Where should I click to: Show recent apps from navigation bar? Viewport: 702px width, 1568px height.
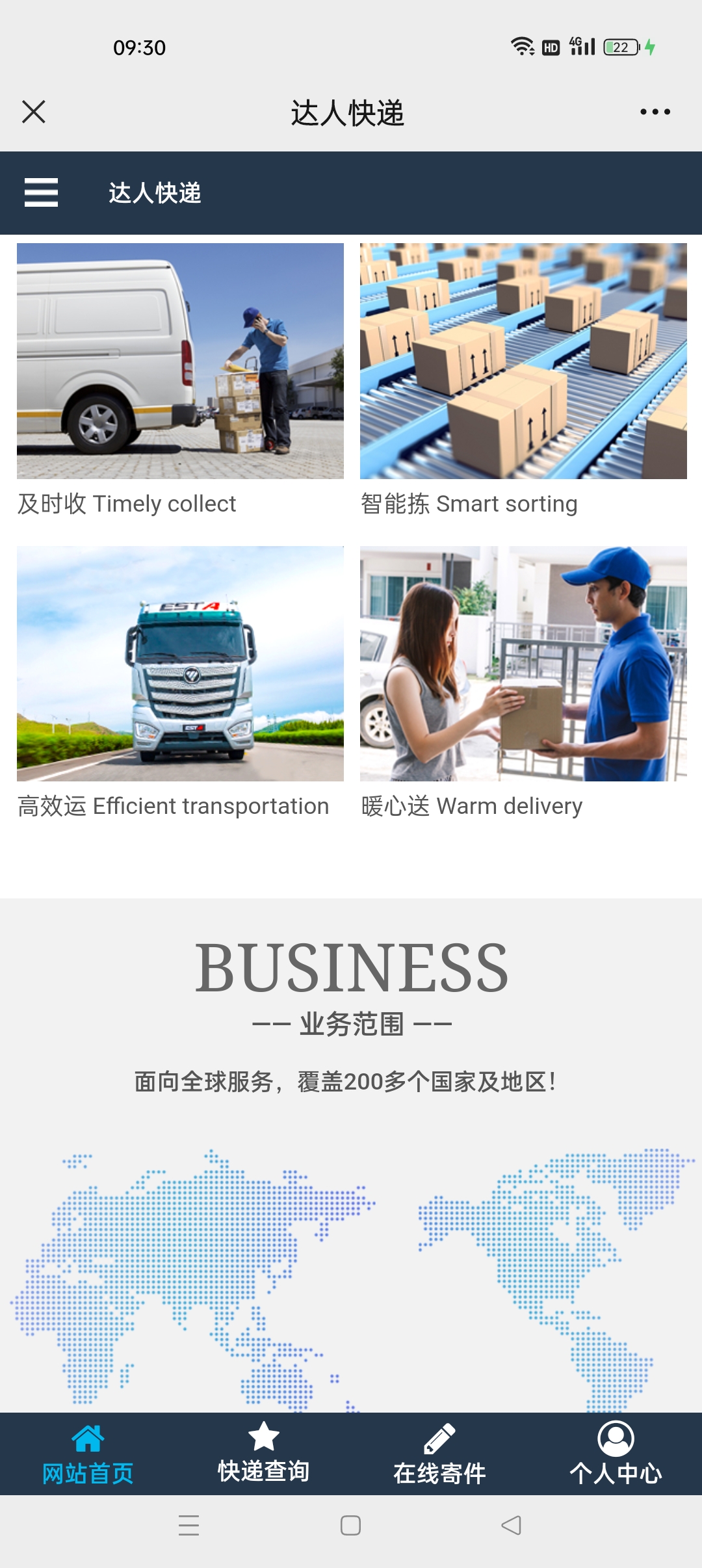tap(188, 1526)
